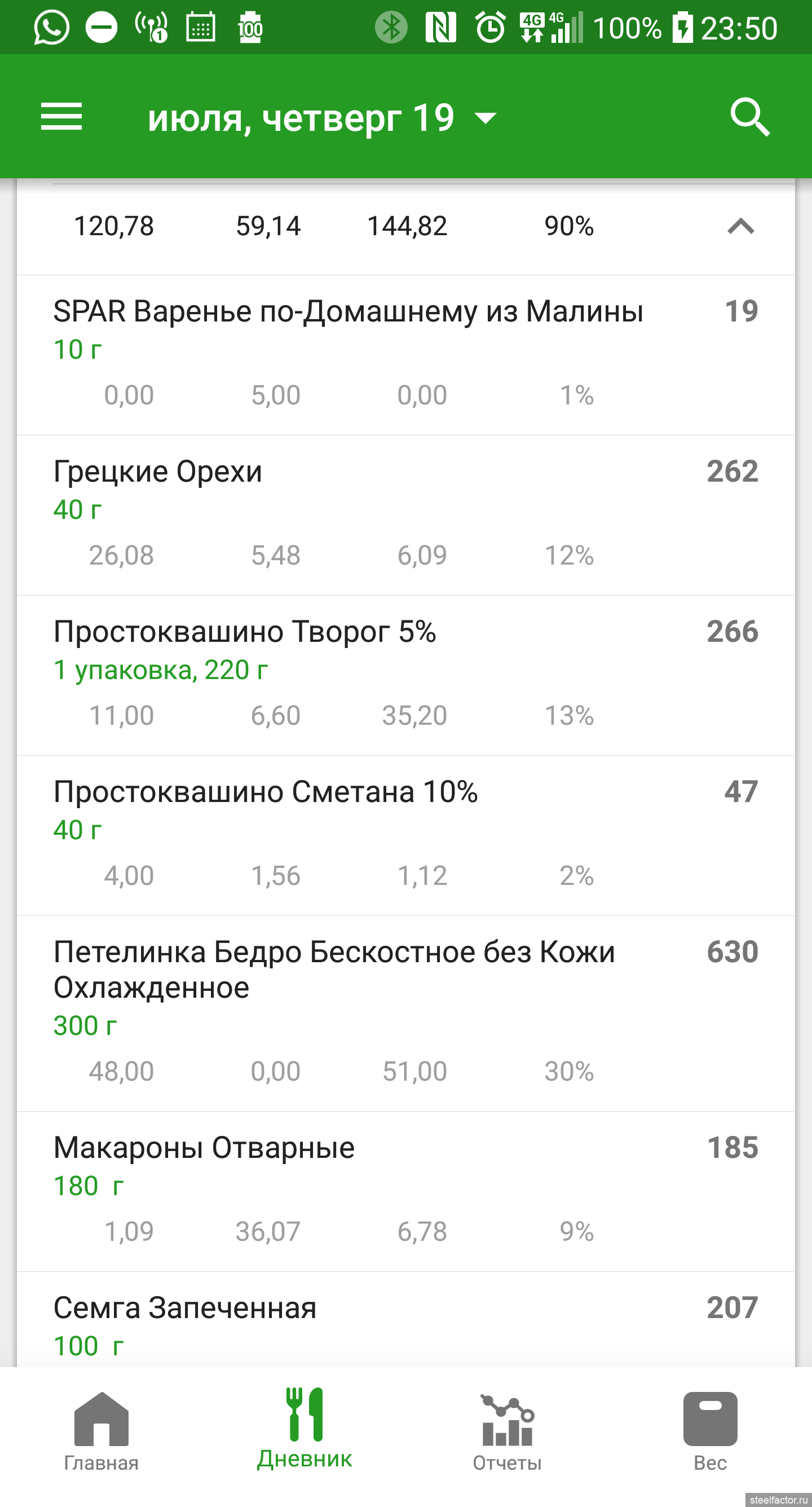Select the Дневник tab
The image size is (812, 1507).
[304, 1431]
